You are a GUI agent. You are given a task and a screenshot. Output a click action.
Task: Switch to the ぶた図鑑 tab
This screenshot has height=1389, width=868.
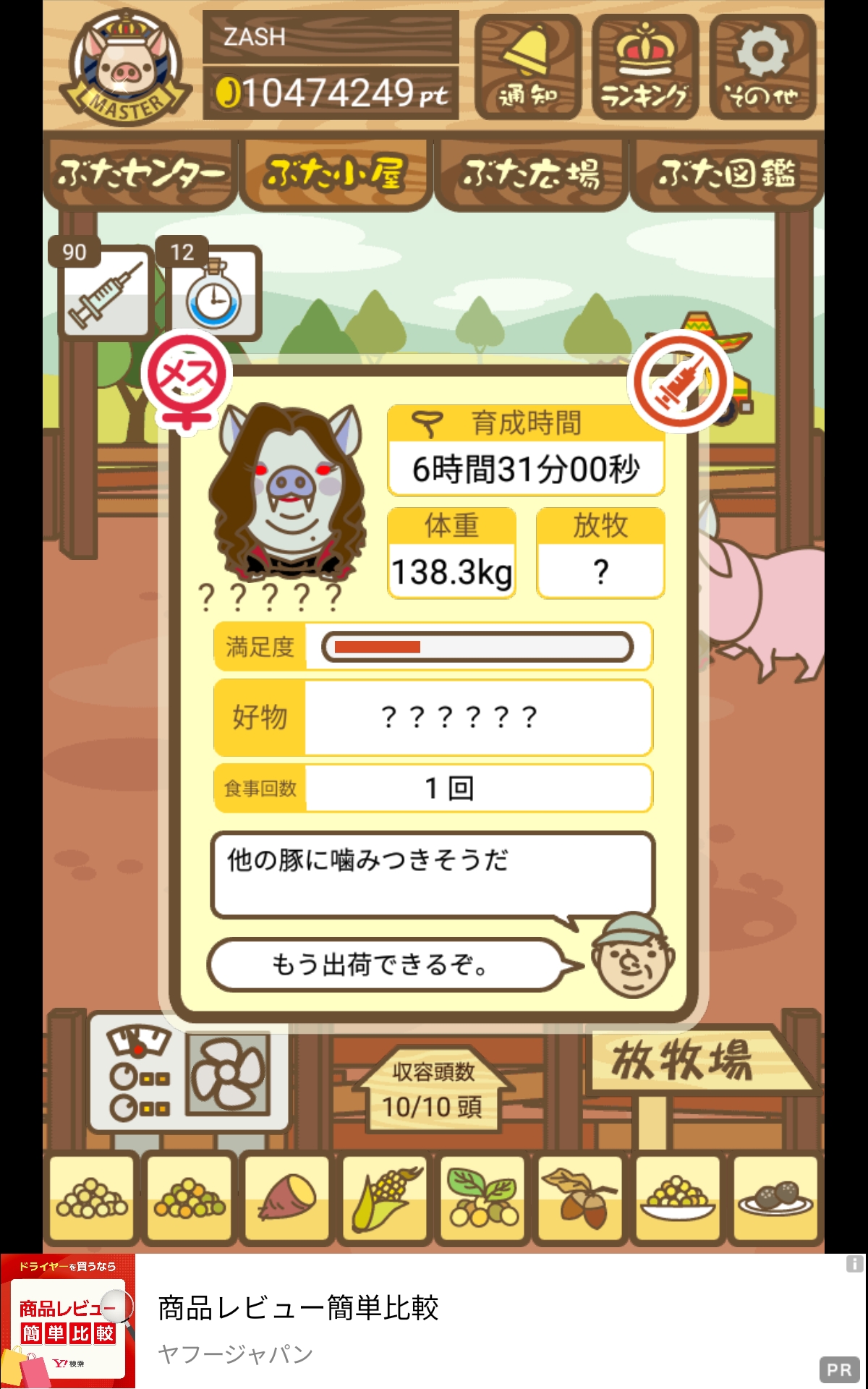726,175
